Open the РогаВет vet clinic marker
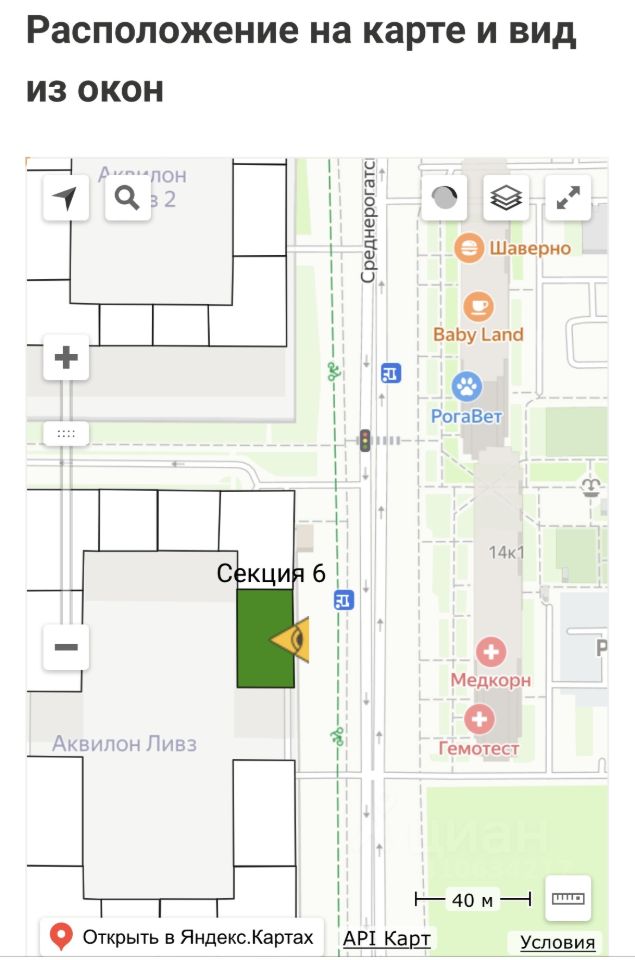This screenshot has height=960, width=635. tap(466, 386)
